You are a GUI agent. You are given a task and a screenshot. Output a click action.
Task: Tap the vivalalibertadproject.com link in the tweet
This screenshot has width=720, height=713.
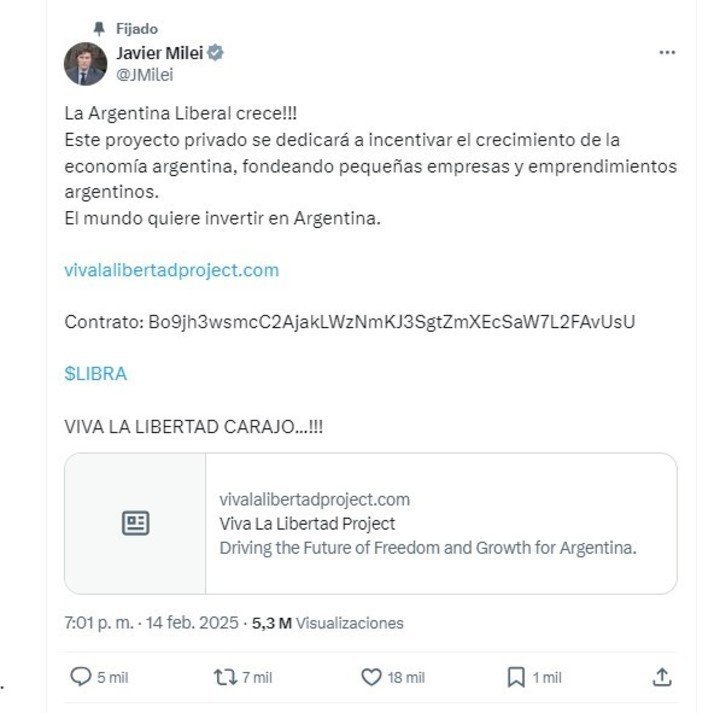[171, 270]
